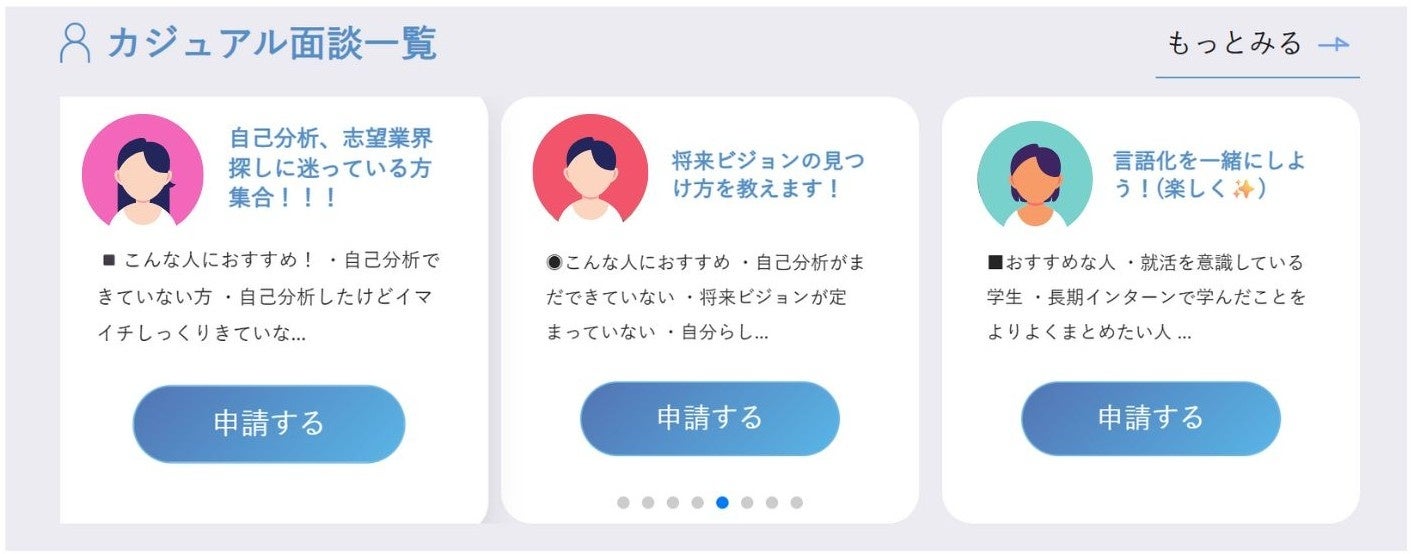
Task: Tap 申請する on the 自己分析、志望業界探し card
Action: 268,423
